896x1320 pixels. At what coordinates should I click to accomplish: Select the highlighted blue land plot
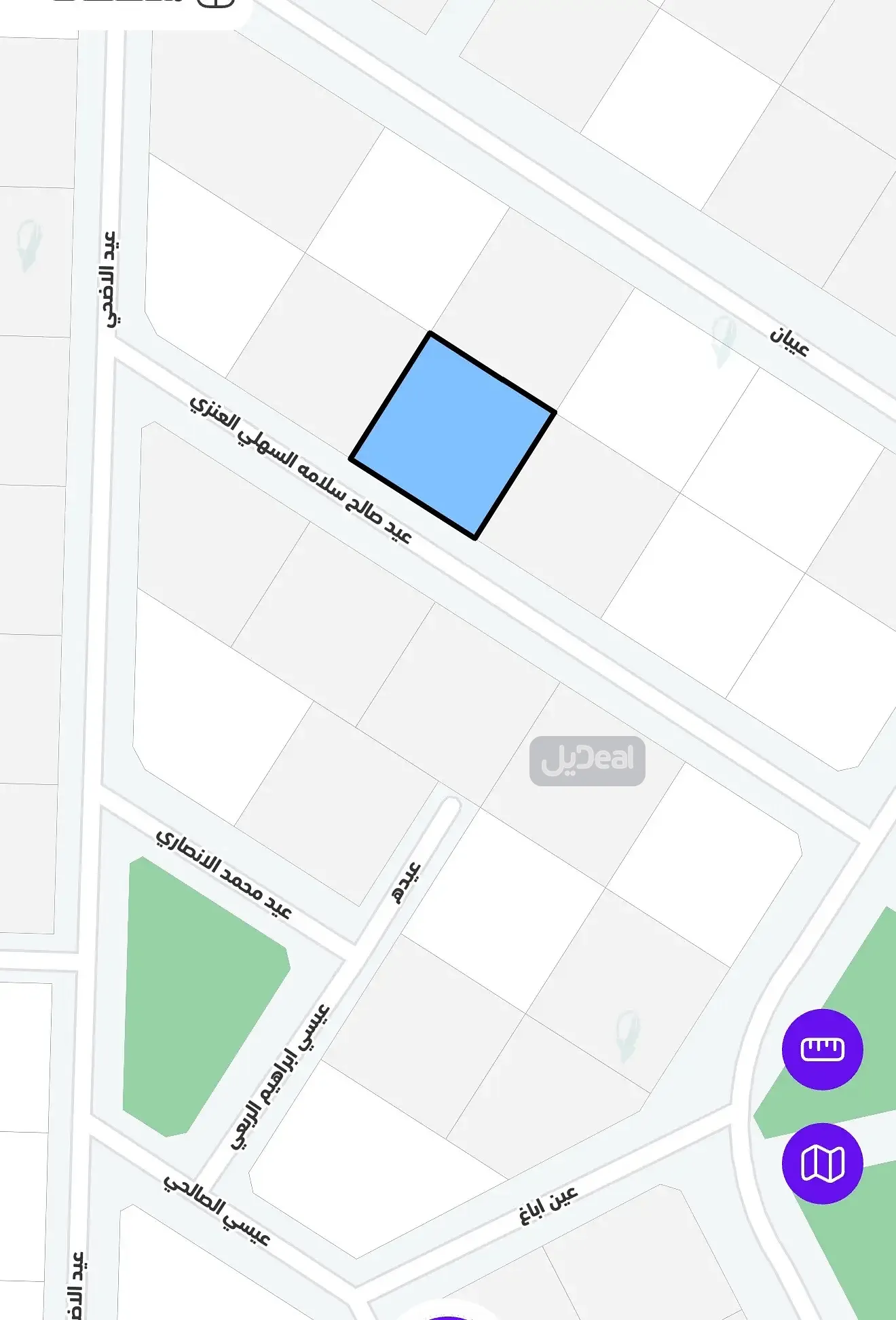(x=453, y=435)
